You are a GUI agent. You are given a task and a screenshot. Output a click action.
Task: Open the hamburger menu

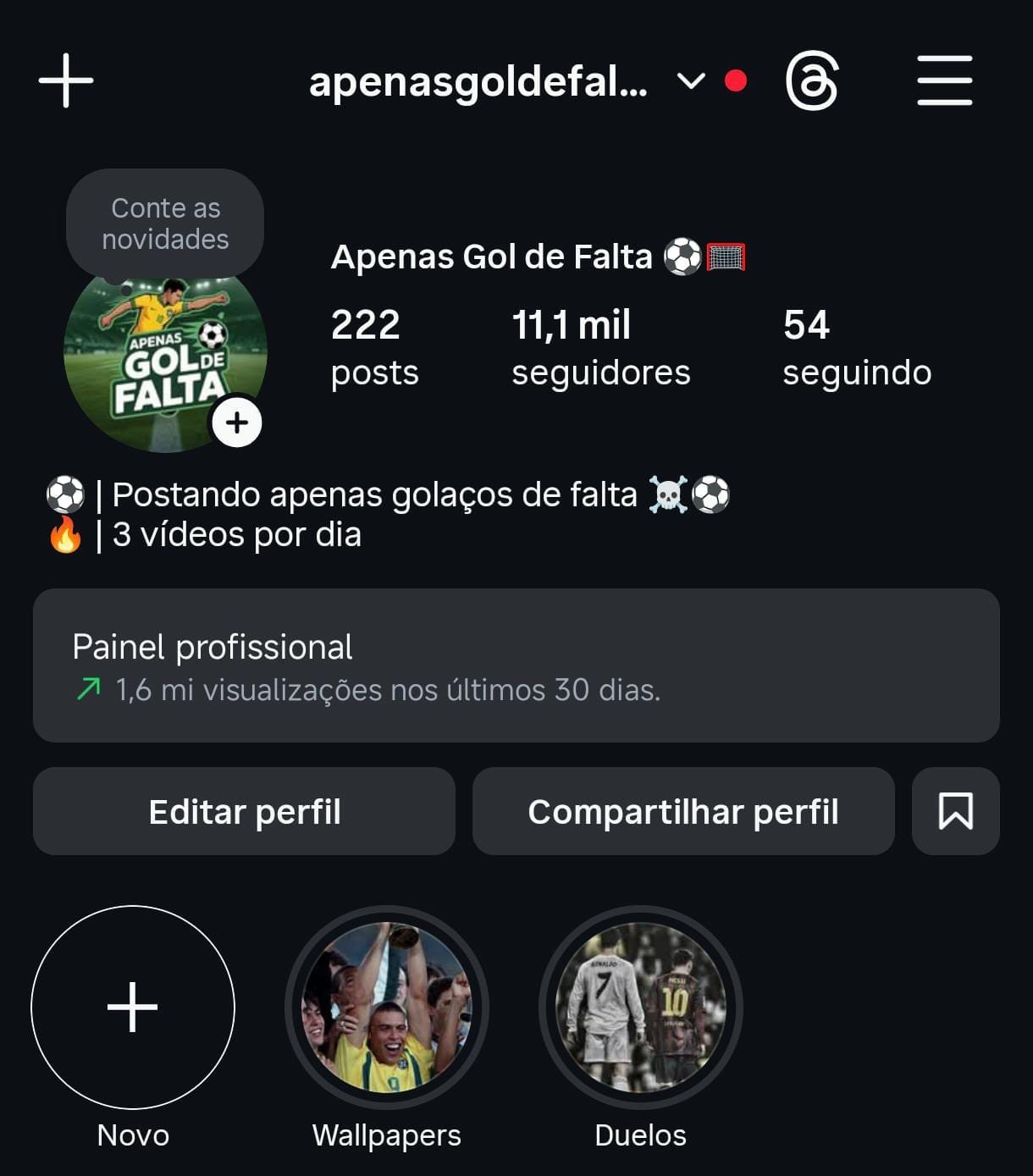click(942, 80)
